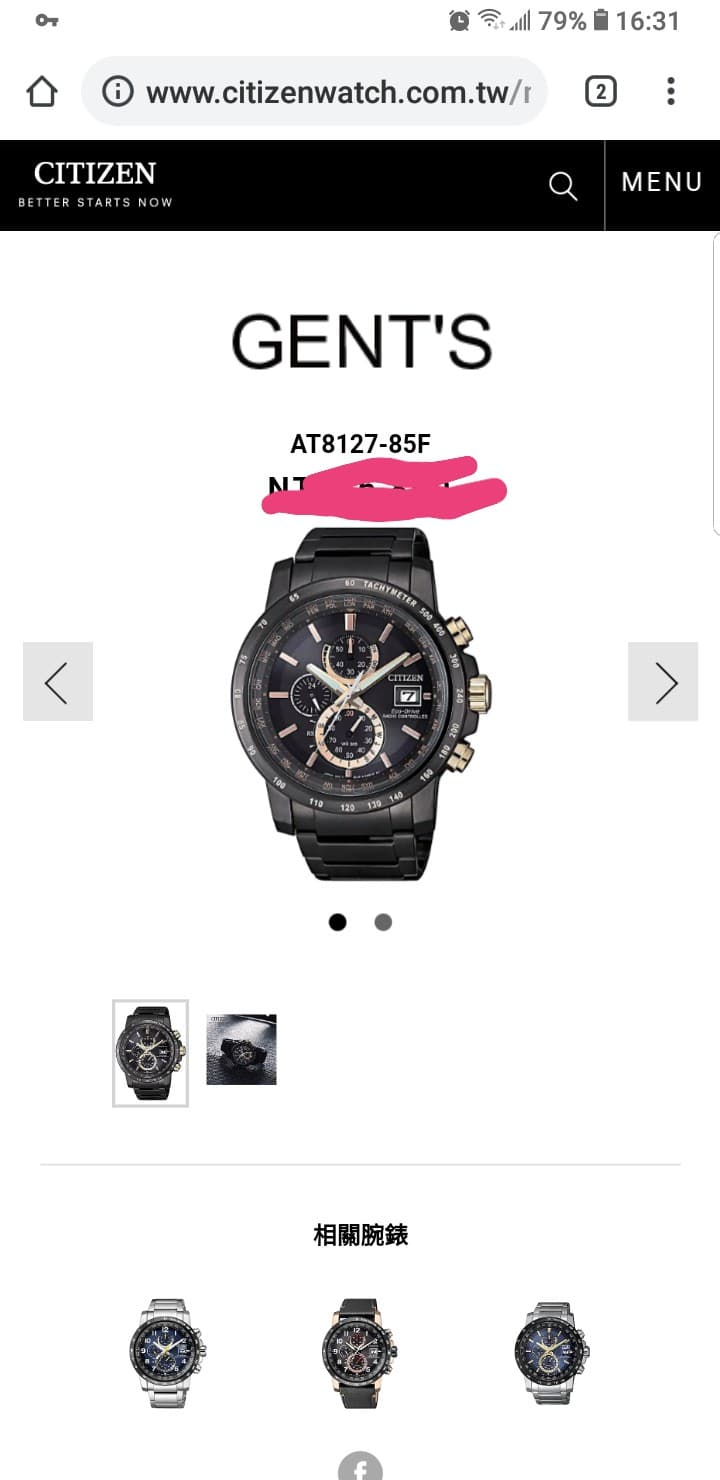720x1480 pixels.
Task: Select the first carousel dot
Action: (x=337, y=922)
